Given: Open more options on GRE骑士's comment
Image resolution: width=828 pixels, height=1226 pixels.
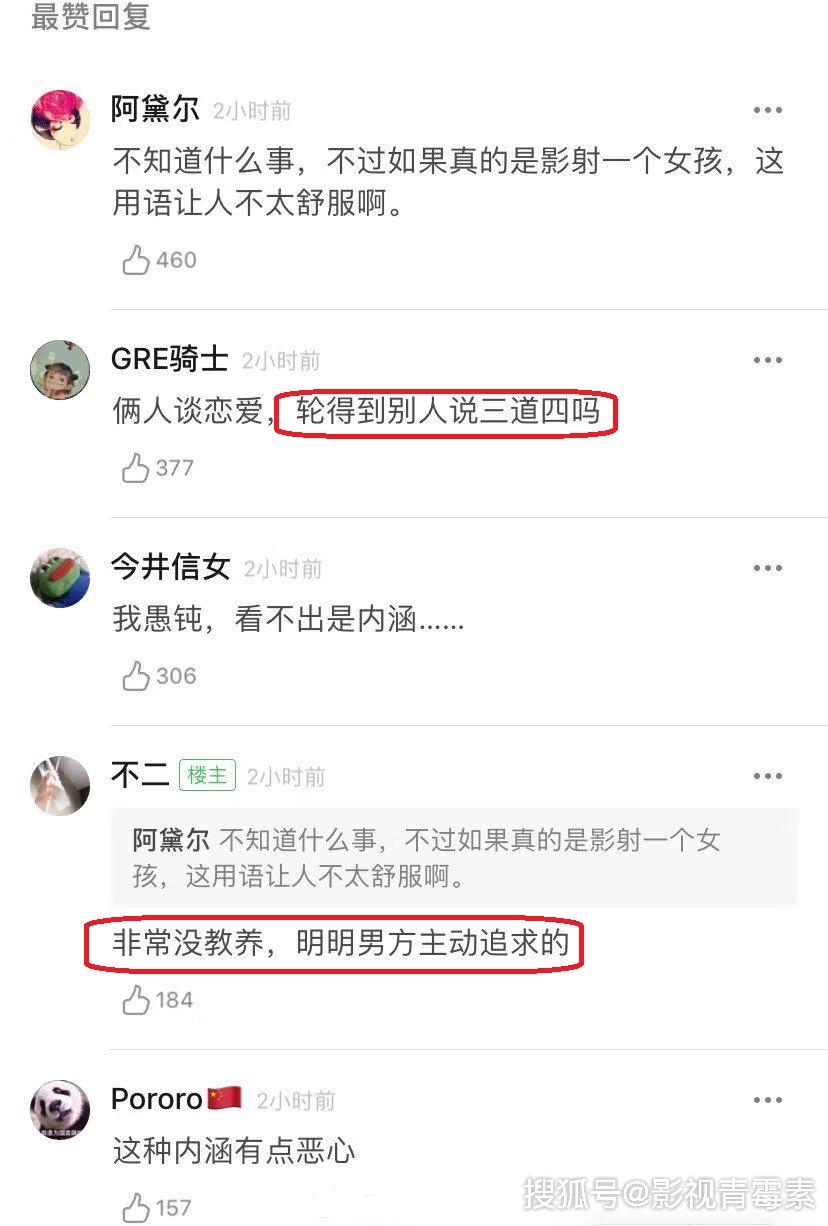Looking at the screenshot, I should point(768,360).
